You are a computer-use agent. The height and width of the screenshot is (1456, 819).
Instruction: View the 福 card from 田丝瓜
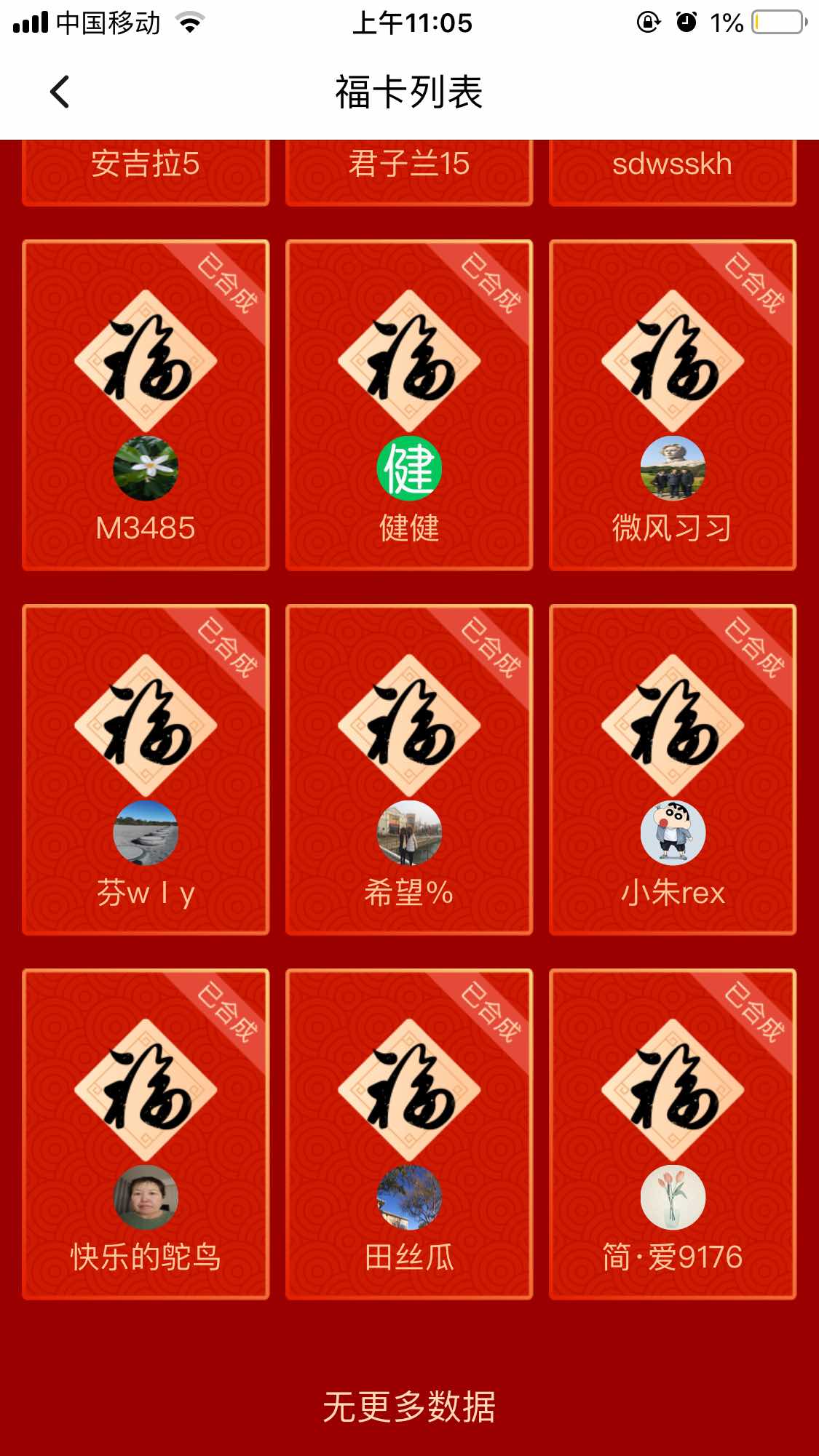click(409, 1134)
